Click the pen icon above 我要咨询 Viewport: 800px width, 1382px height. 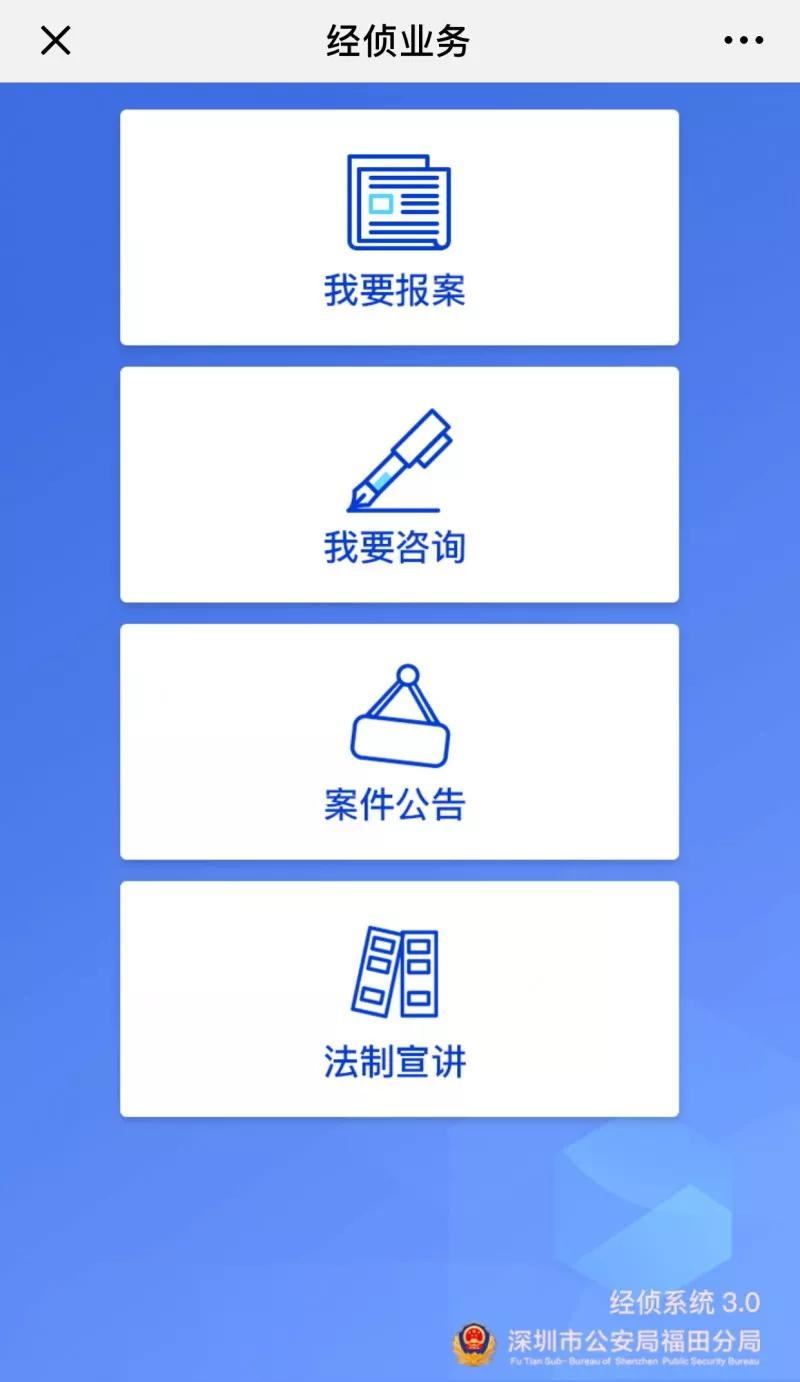click(398, 460)
